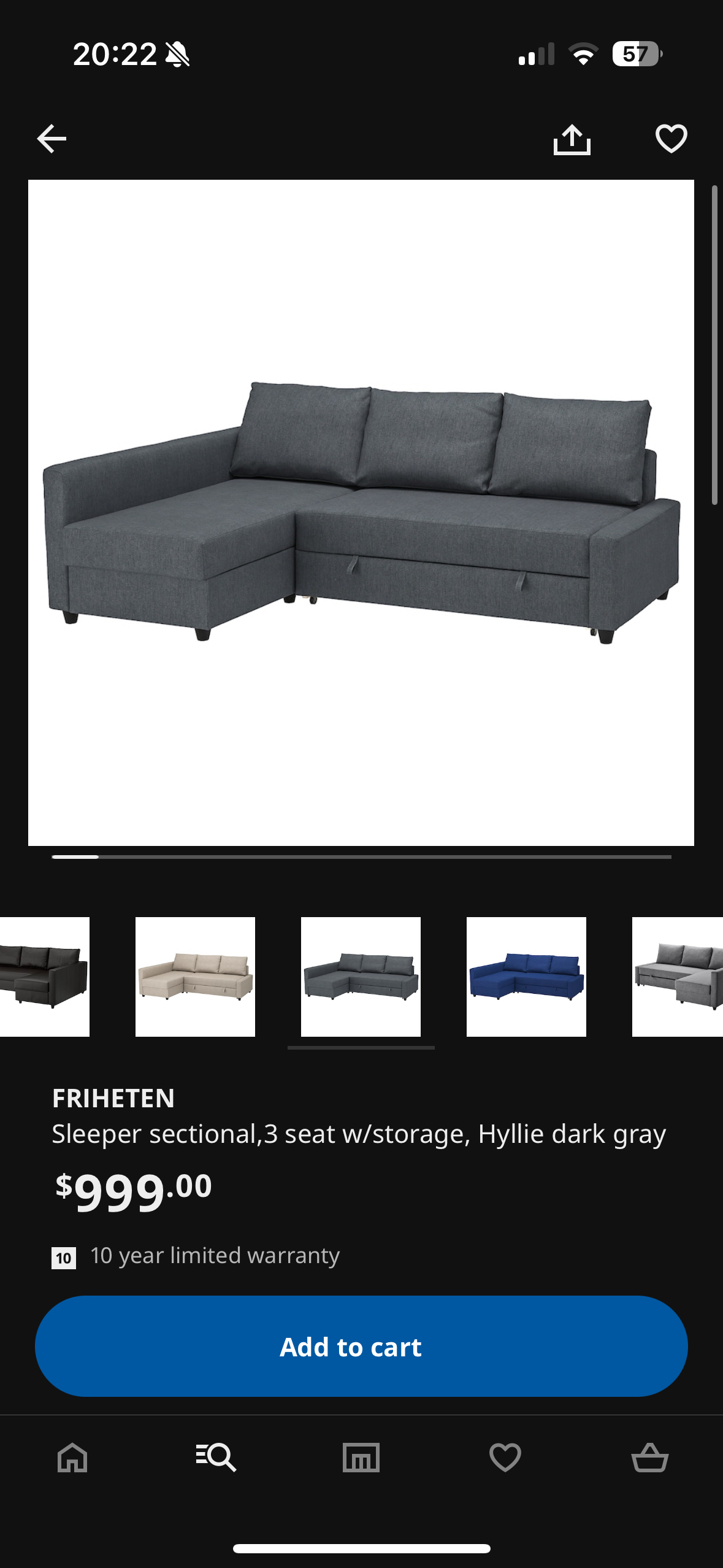Choose the blue sofa variant
This screenshot has height=1568, width=723.
click(526, 977)
